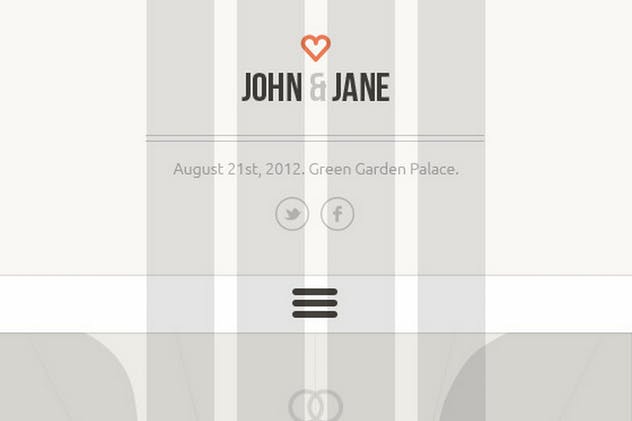Expand the hamburger navigation menu
Screen dimensions: 632x421
pyautogui.click(x=315, y=303)
